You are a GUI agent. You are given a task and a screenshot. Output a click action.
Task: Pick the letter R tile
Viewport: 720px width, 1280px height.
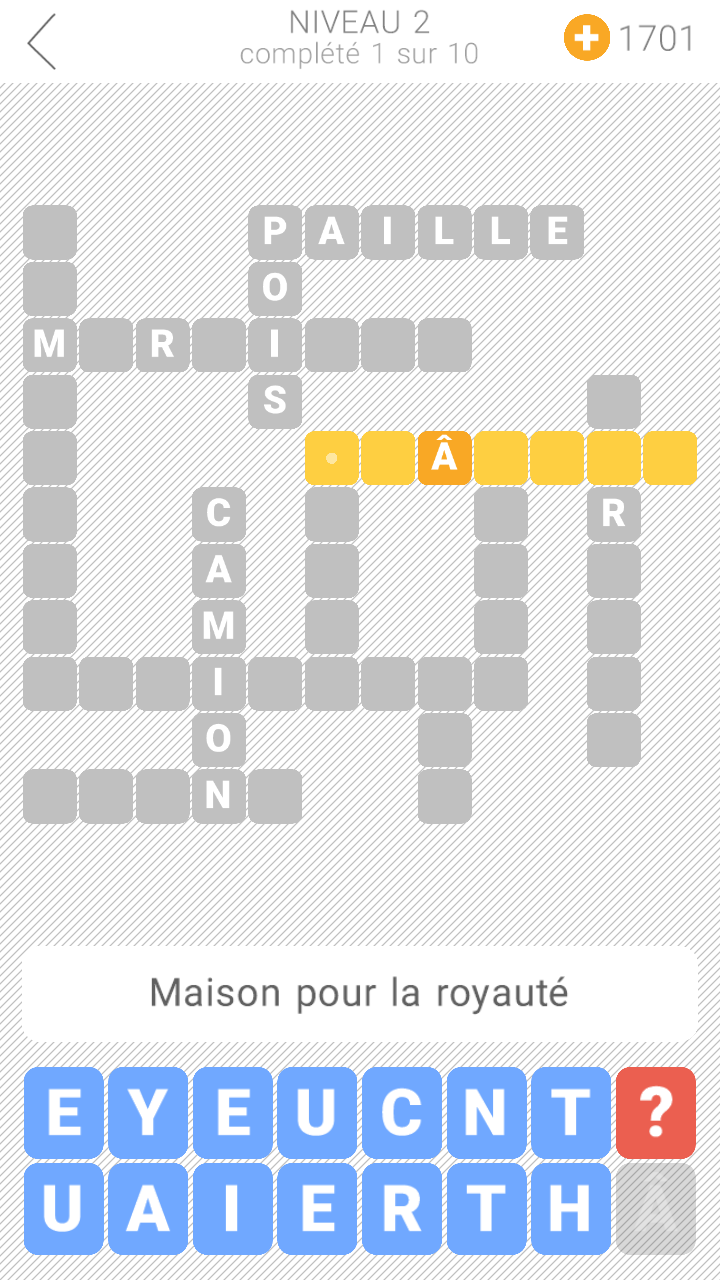(x=402, y=1208)
